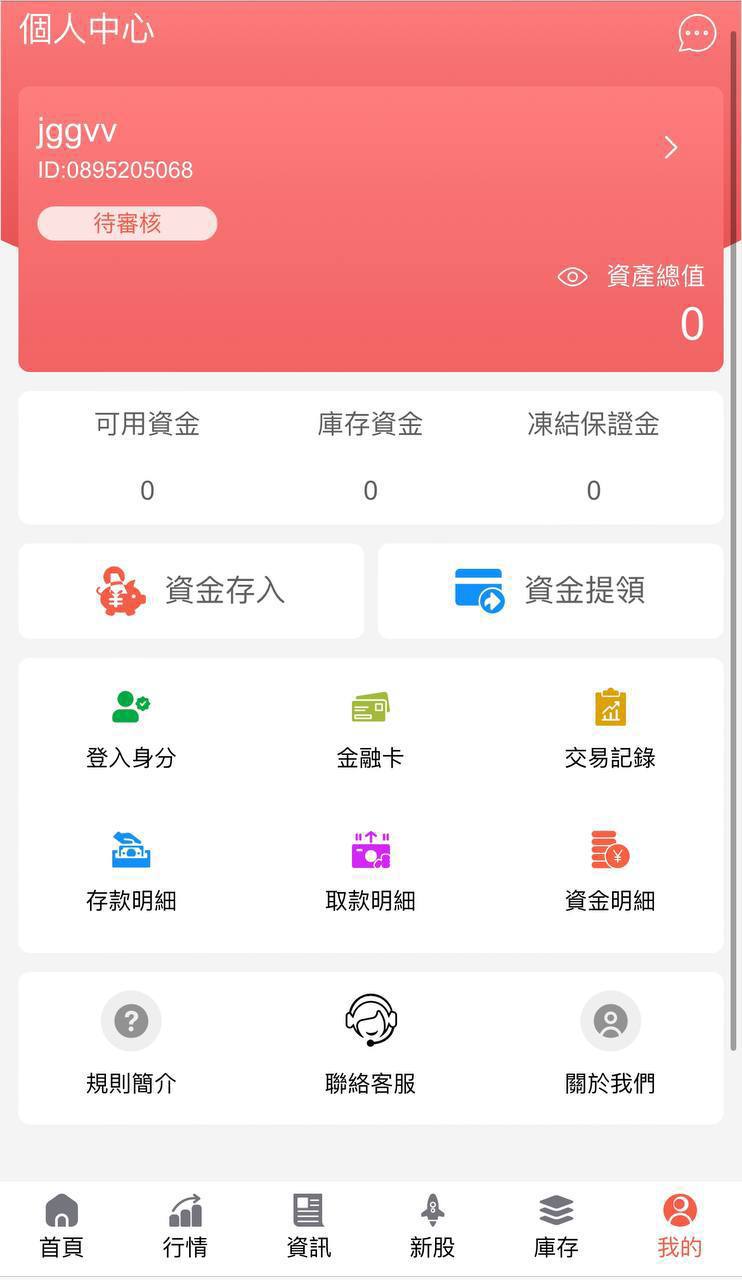The width and height of the screenshot is (742, 1280).
Task: Open 規則簡介 rules introduction
Action: click(131, 1043)
